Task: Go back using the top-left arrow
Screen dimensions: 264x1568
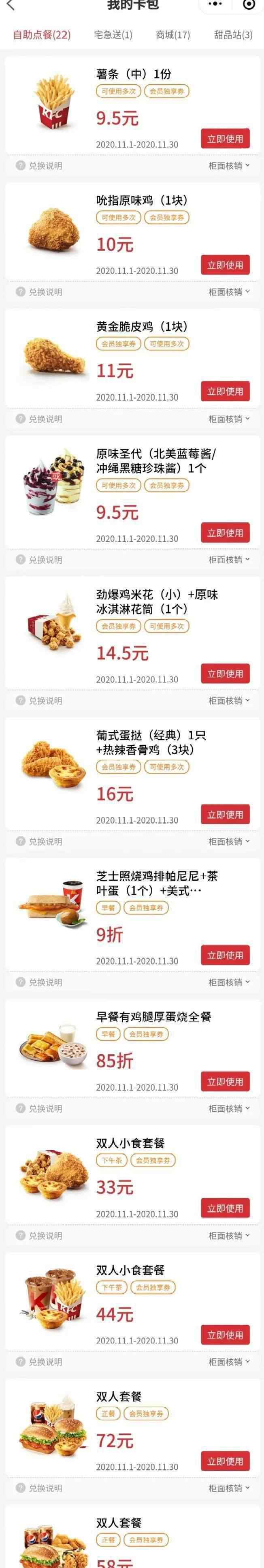Action: [11, 5]
